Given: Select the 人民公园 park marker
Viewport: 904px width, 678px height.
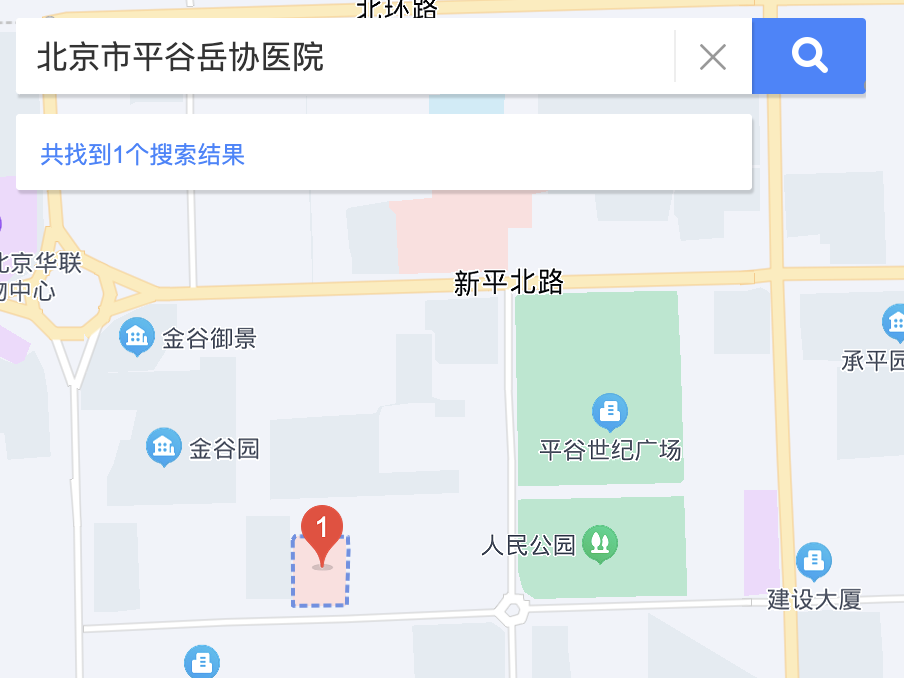Looking at the screenshot, I should [x=600, y=544].
